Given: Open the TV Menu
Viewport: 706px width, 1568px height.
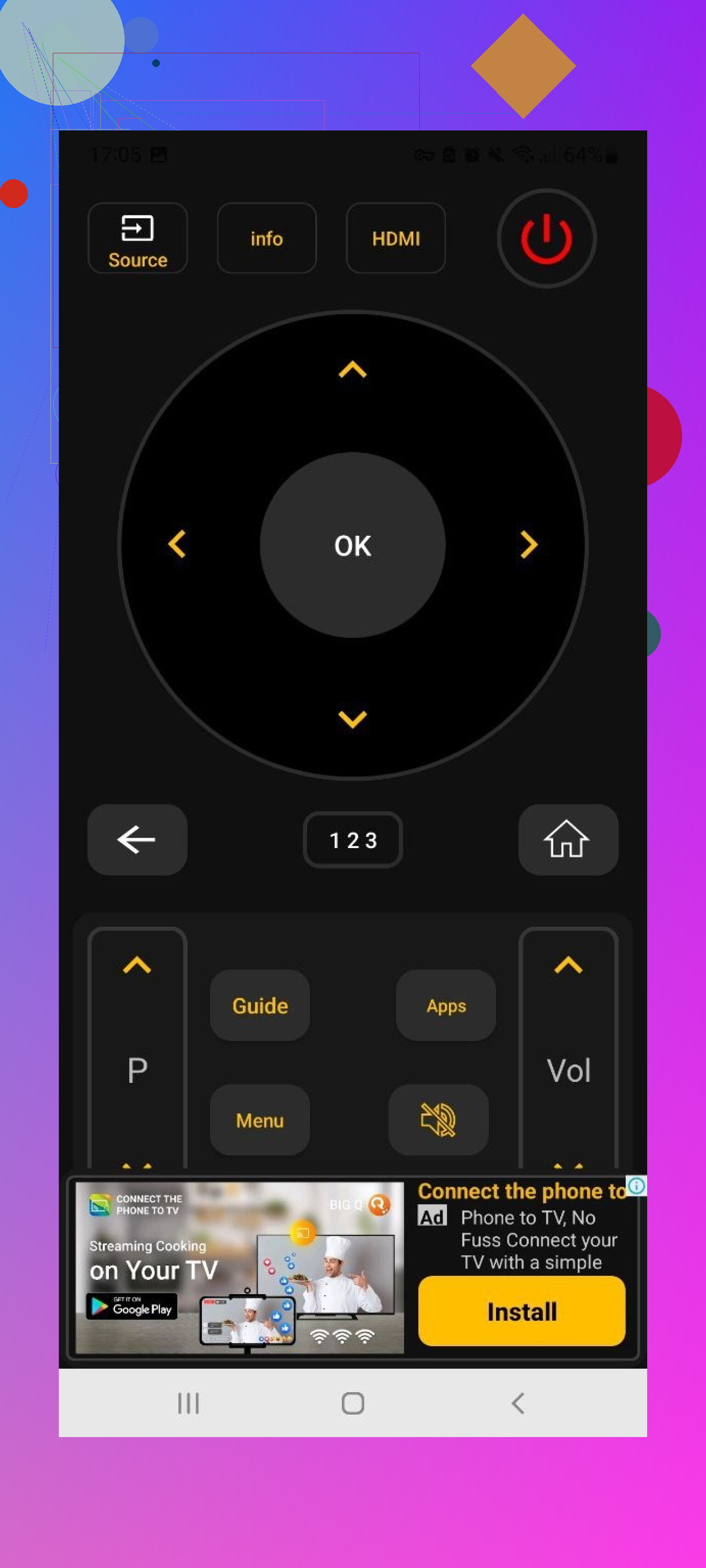Looking at the screenshot, I should 260,1120.
